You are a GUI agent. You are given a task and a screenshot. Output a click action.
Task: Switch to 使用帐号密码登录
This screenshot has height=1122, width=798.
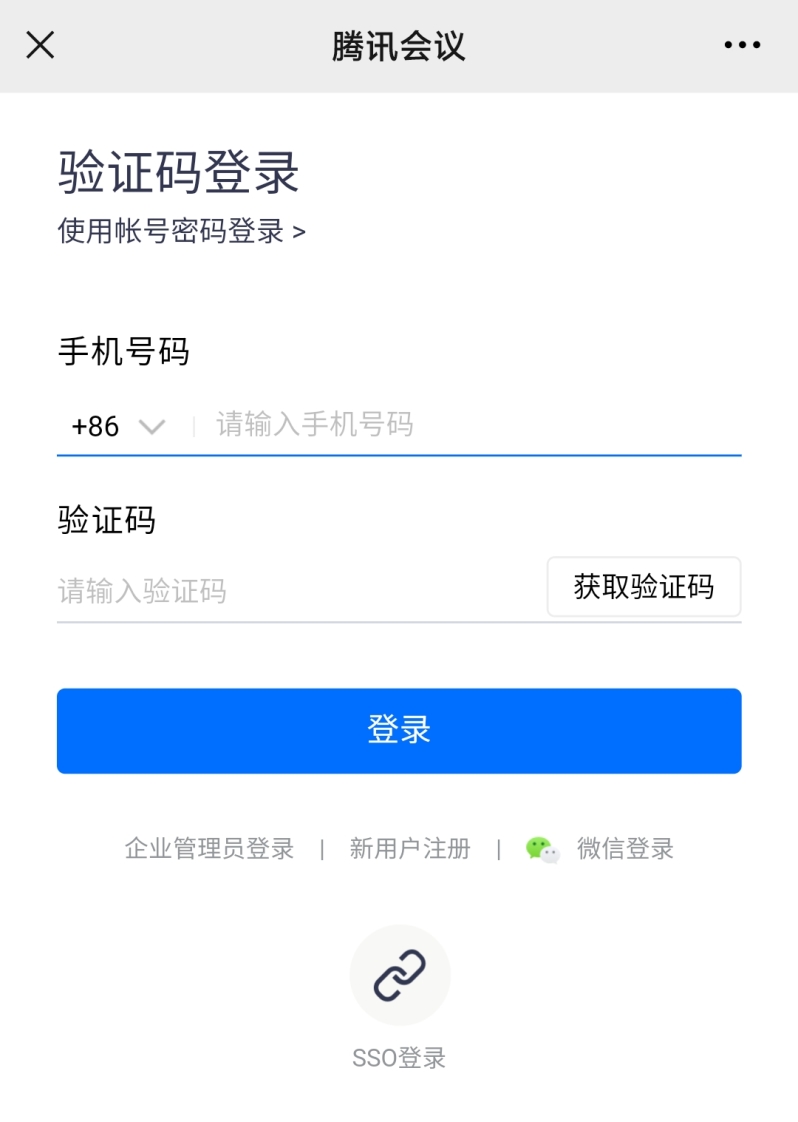tap(181, 232)
